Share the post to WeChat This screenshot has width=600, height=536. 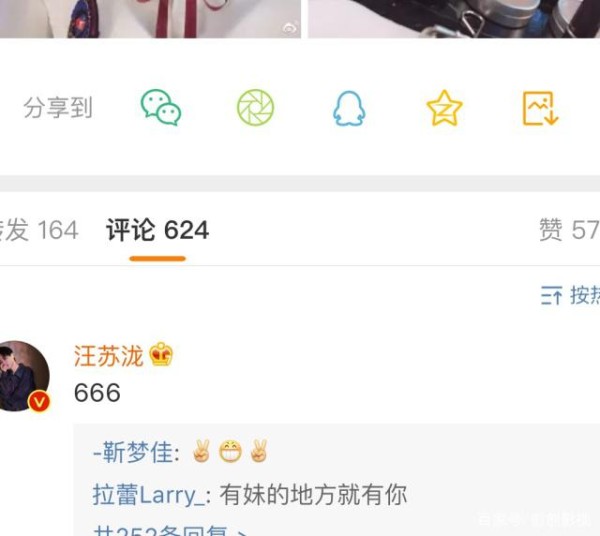[161, 108]
